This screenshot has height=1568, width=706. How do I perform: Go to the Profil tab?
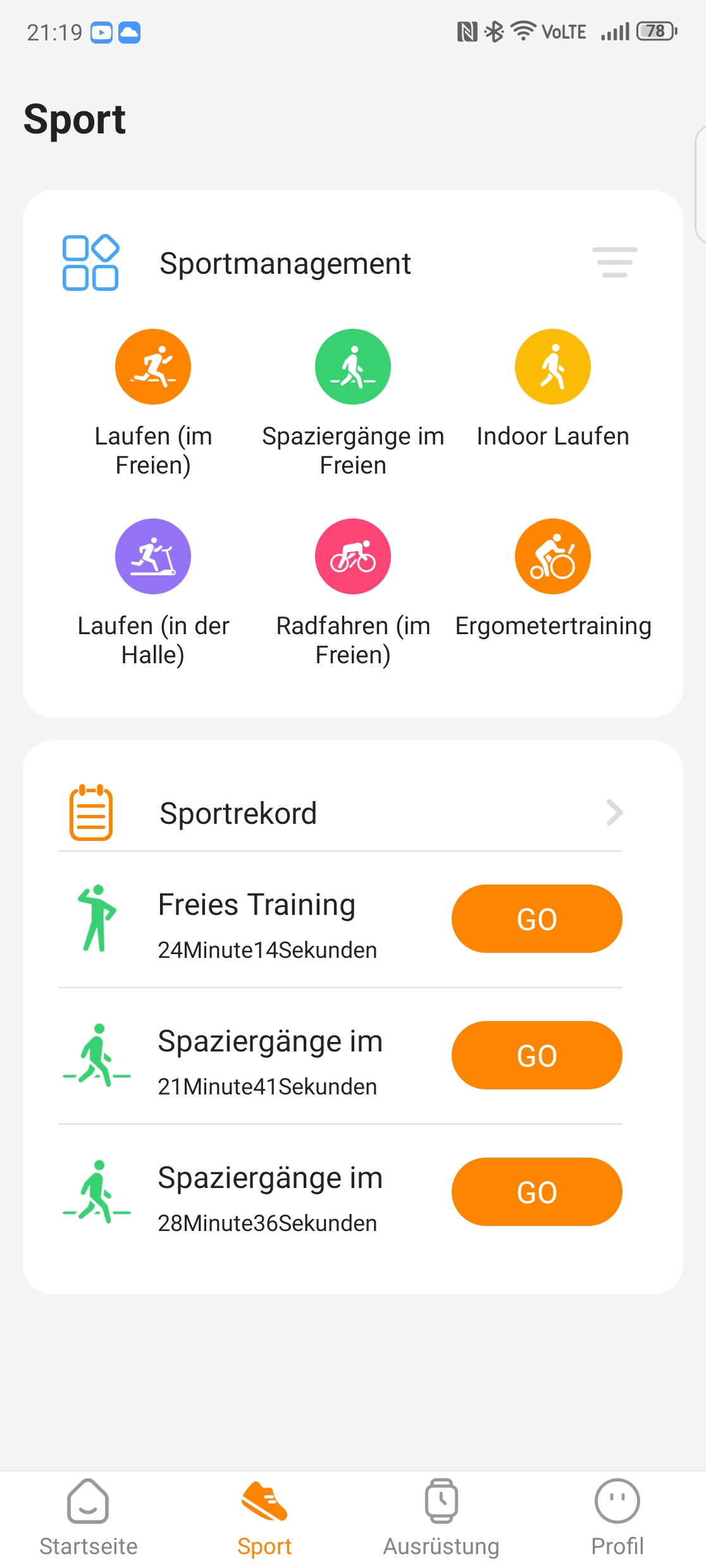(x=617, y=1519)
